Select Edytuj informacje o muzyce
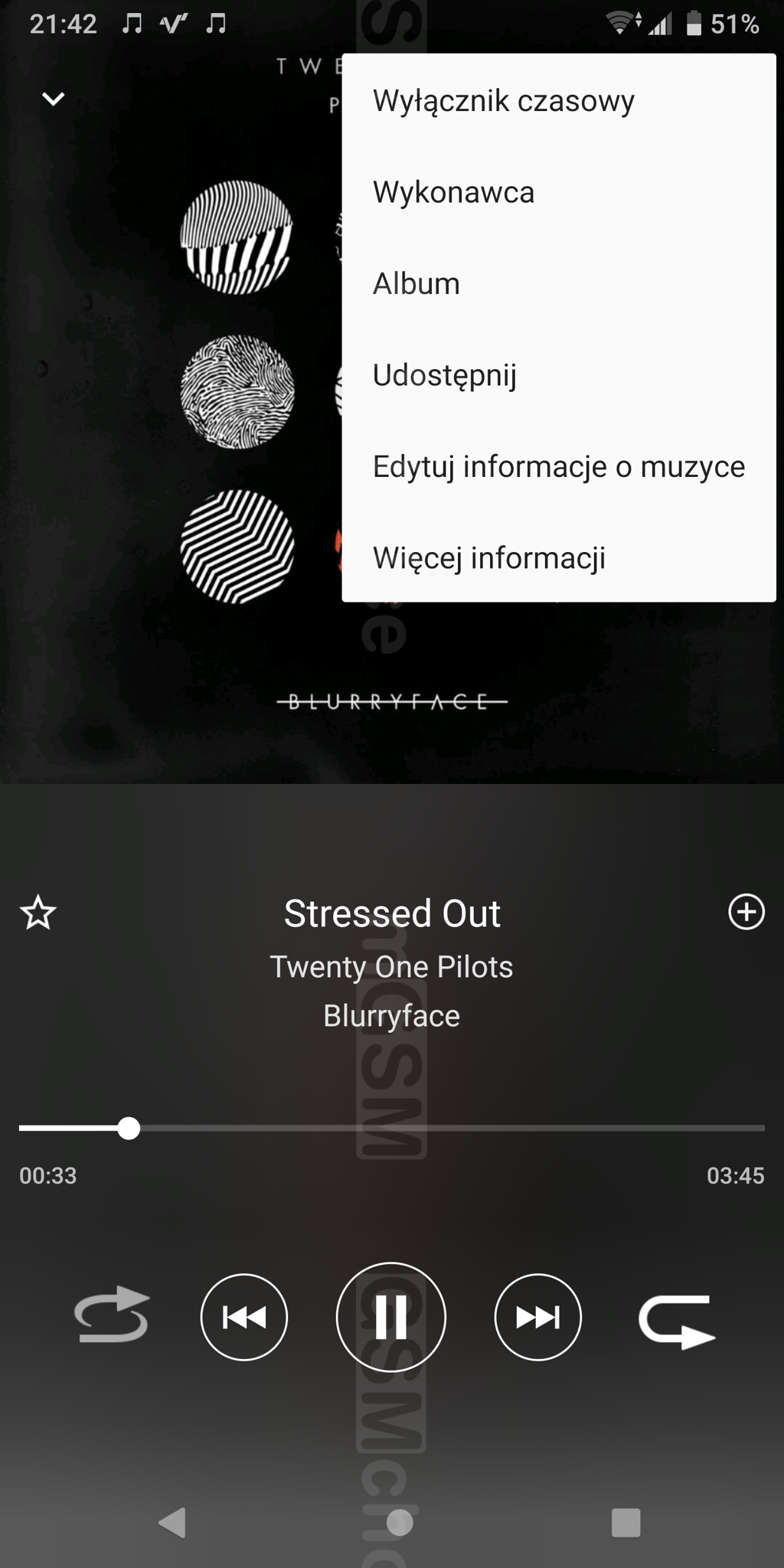The image size is (784, 1568). click(559, 466)
